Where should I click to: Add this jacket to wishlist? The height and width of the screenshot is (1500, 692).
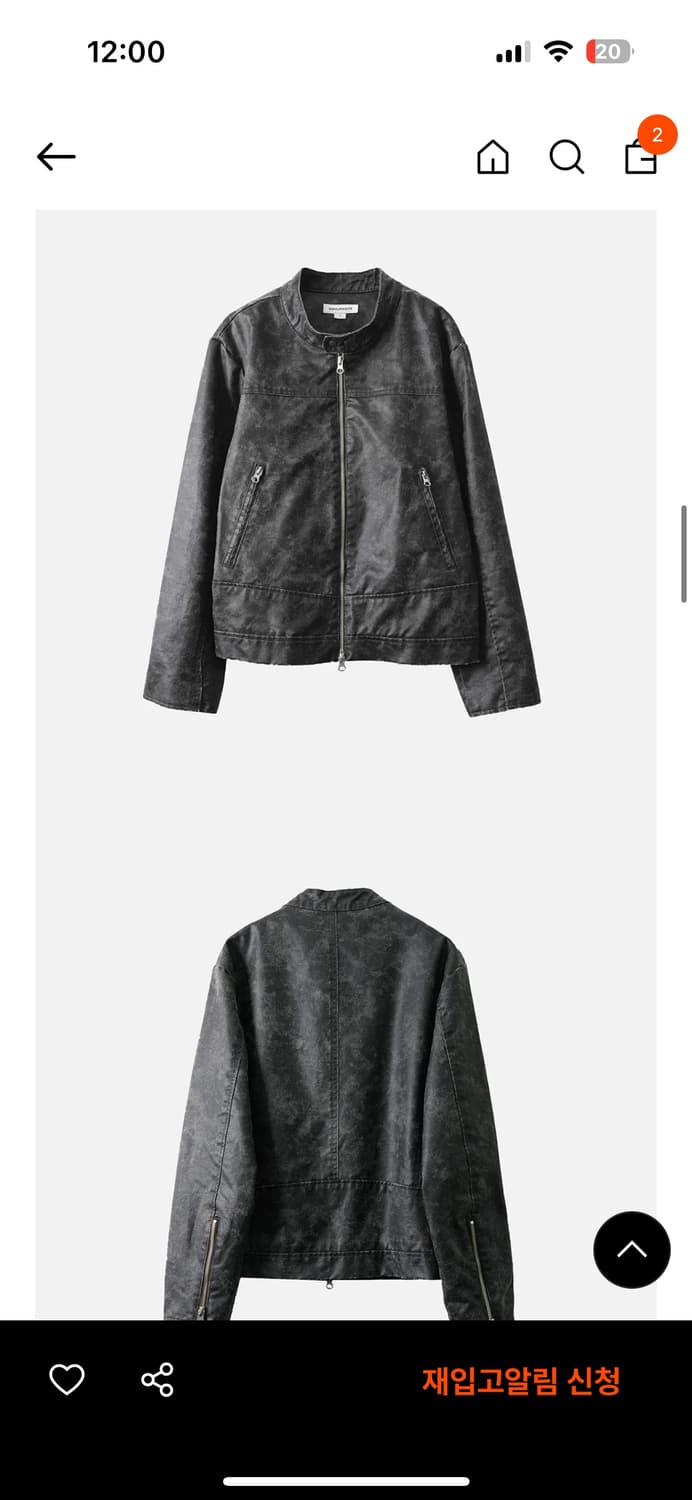[67, 1380]
